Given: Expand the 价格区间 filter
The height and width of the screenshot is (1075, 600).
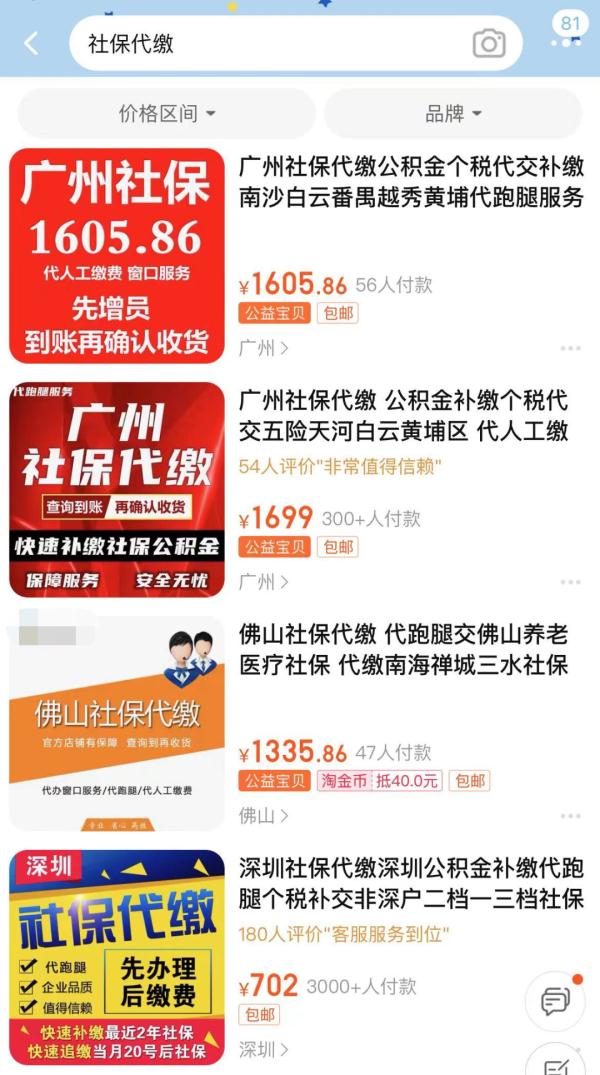Looking at the screenshot, I should [x=166, y=113].
